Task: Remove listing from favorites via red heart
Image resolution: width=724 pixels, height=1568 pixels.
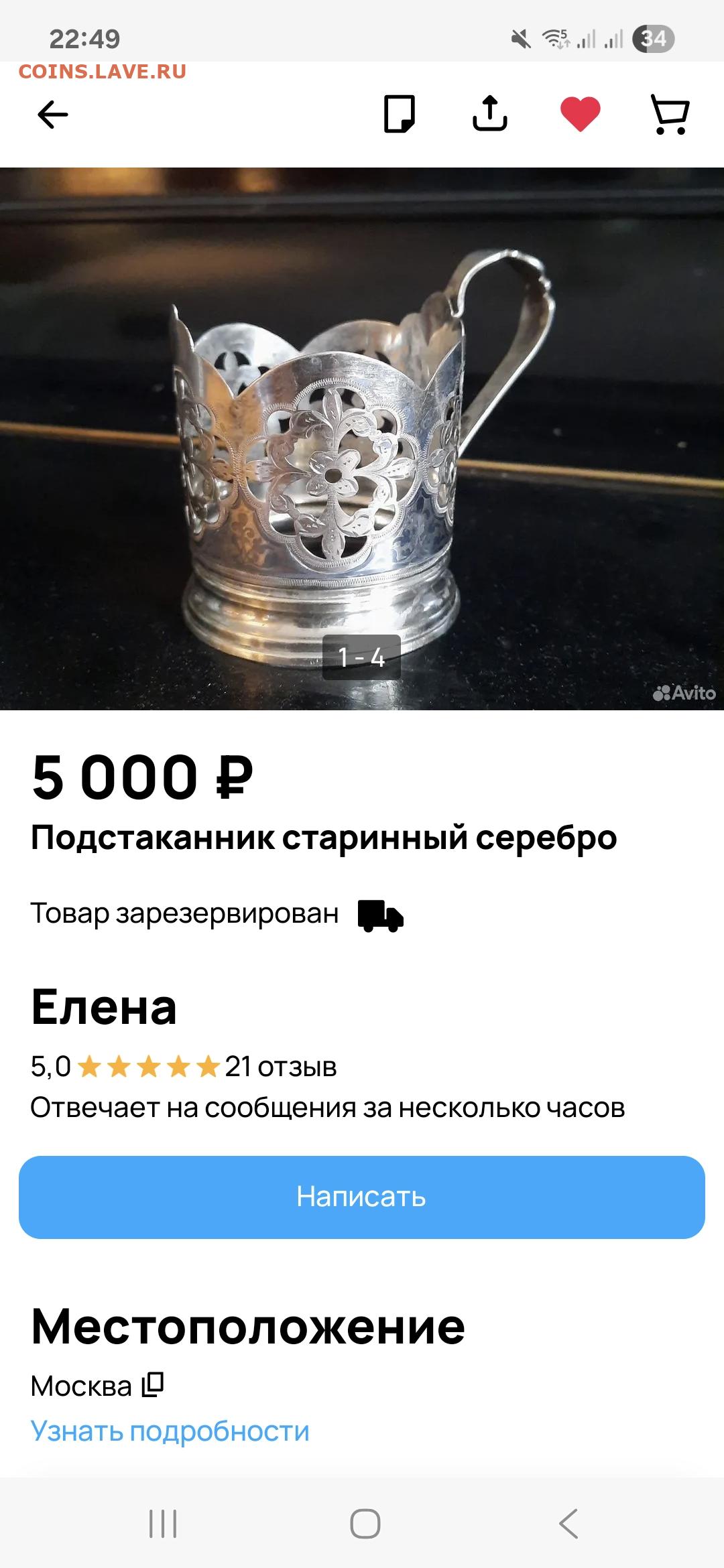Action: pyautogui.click(x=581, y=114)
